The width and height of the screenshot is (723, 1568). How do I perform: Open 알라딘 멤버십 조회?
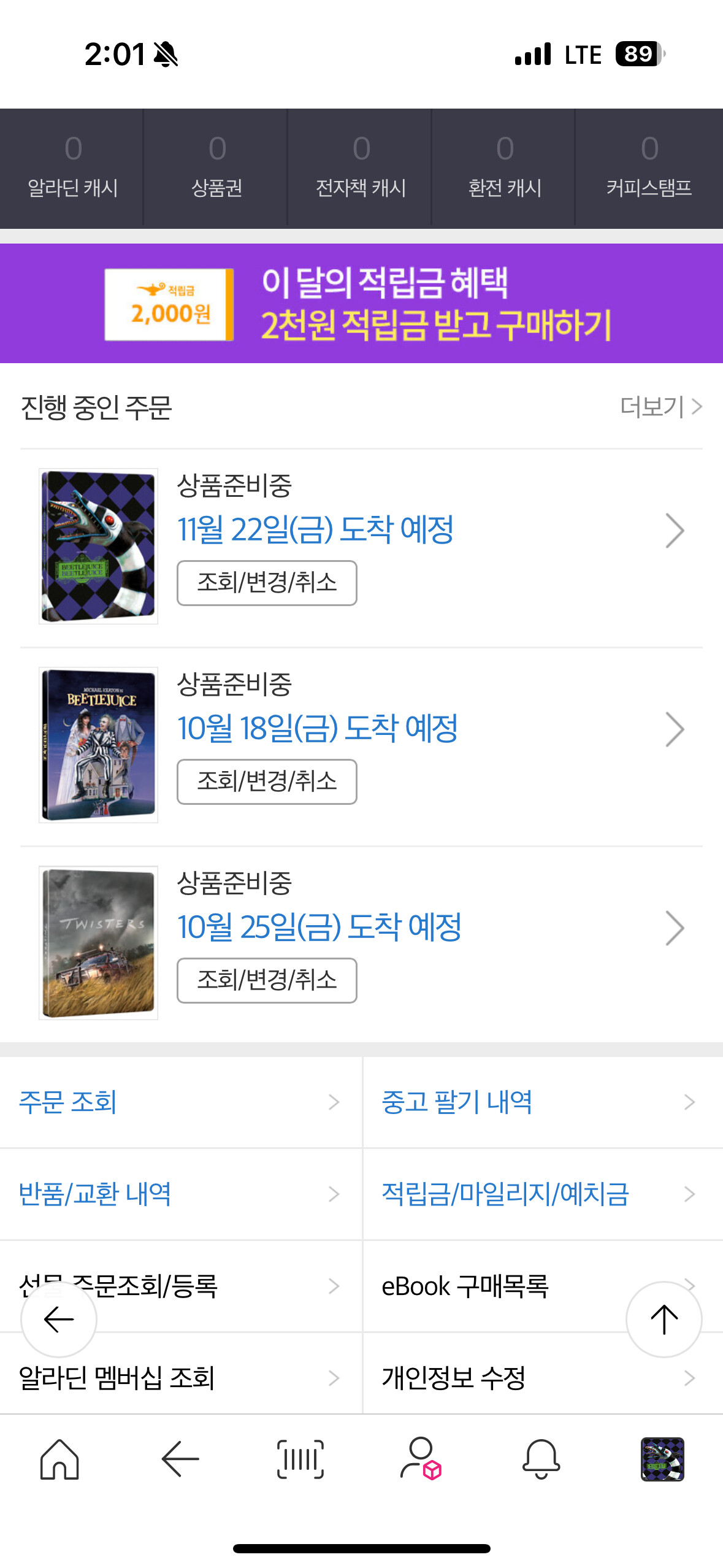coord(179,1378)
